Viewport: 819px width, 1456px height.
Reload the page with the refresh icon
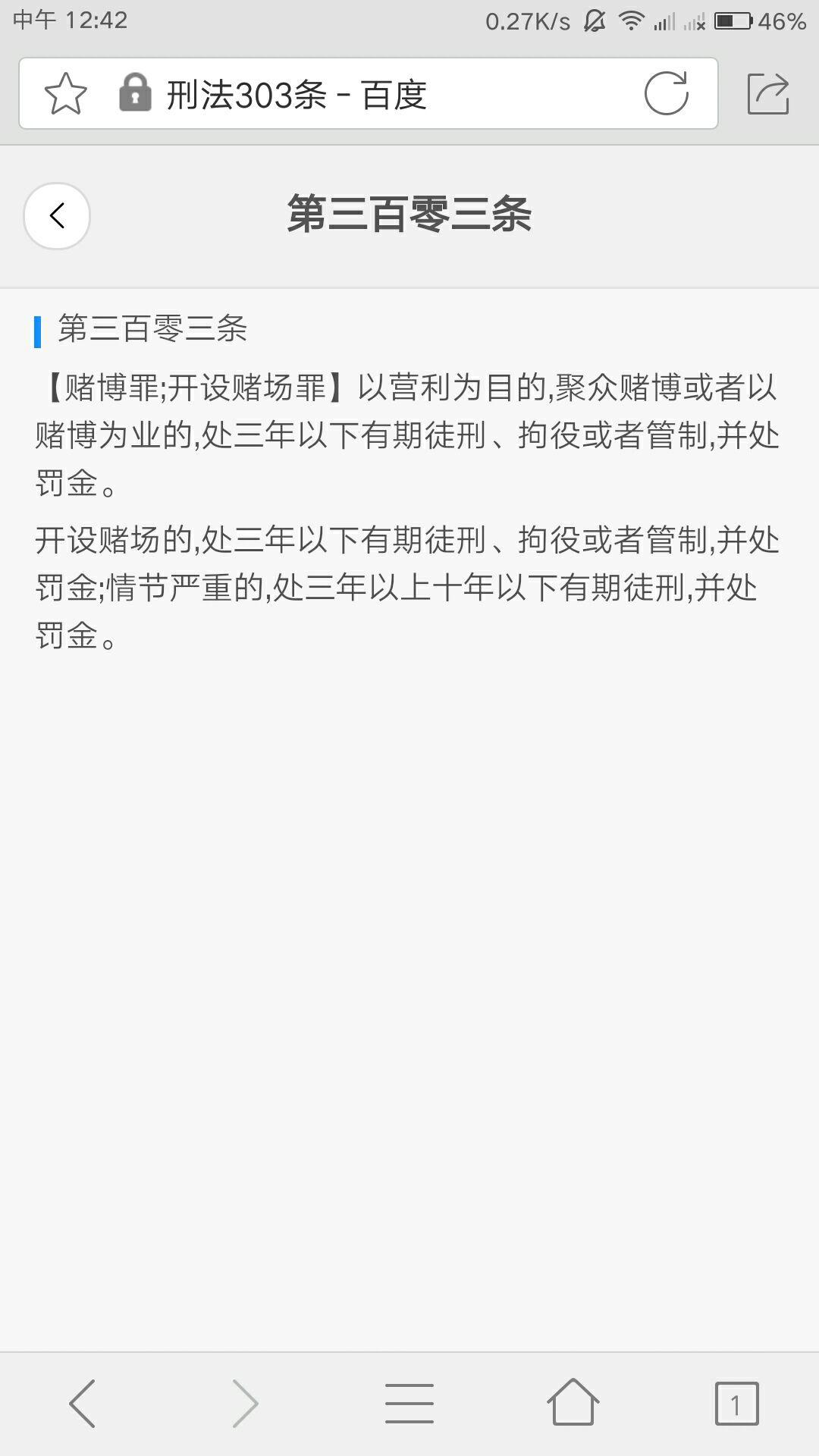coord(666,93)
